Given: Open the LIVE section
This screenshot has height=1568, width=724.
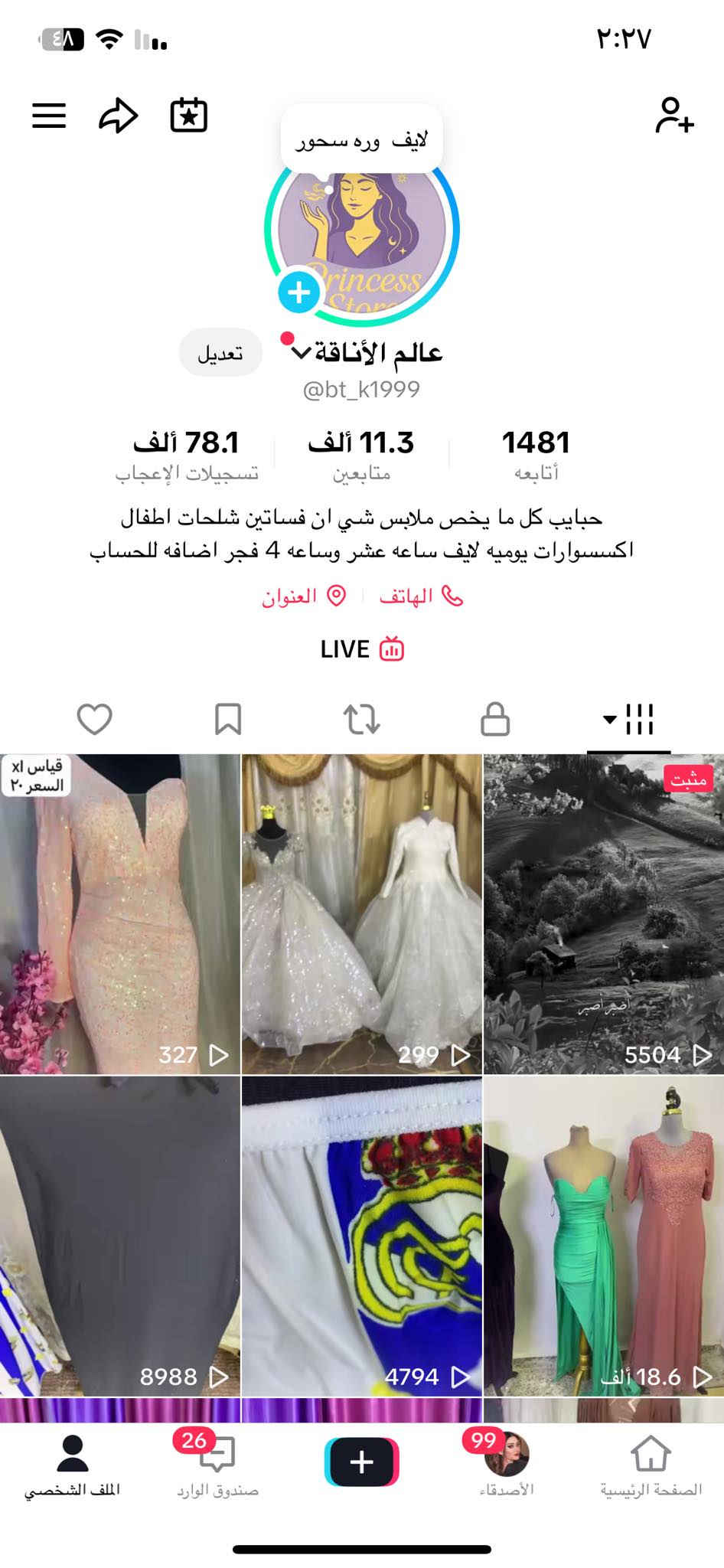Looking at the screenshot, I should point(362,649).
